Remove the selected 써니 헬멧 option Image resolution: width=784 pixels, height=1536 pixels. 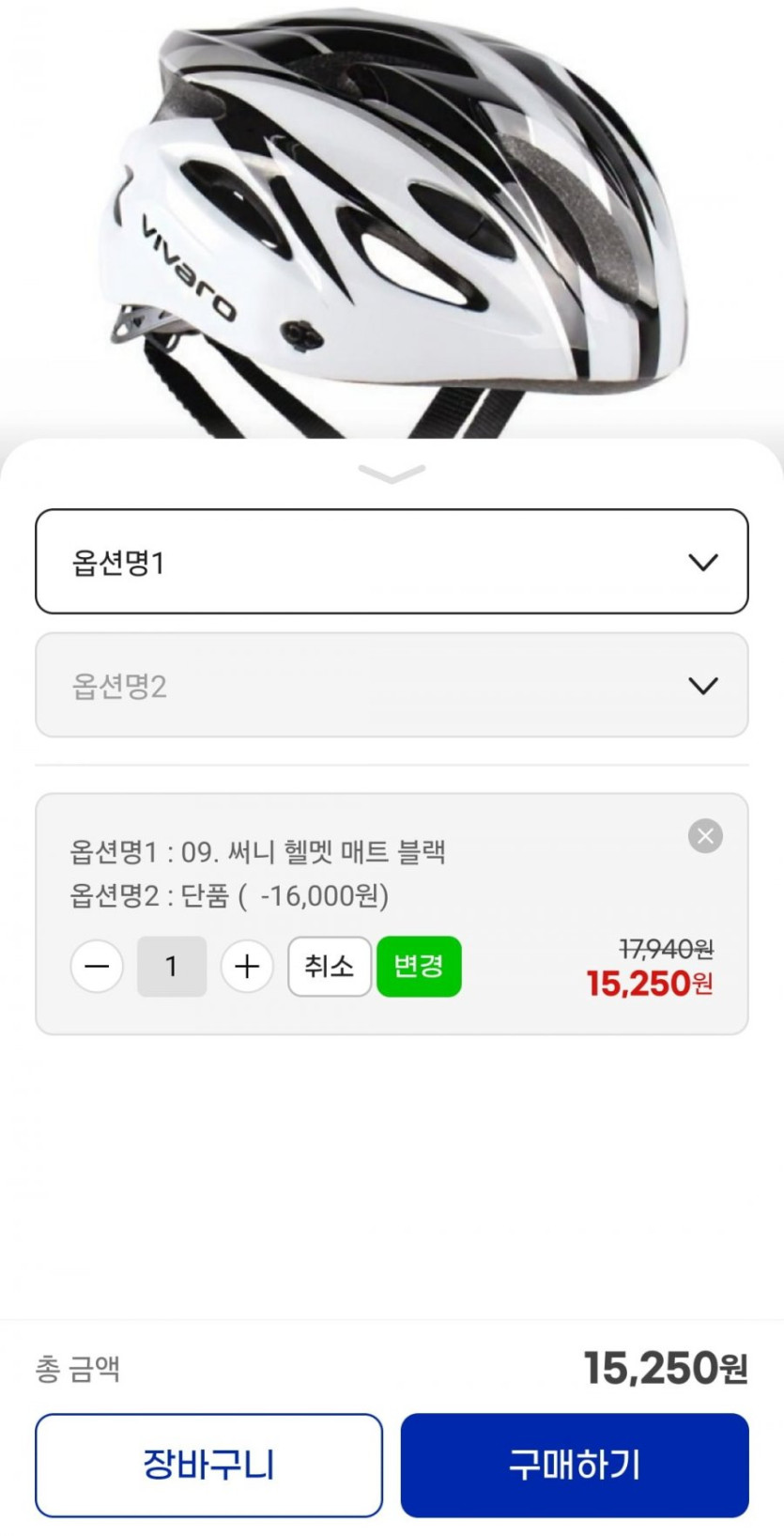click(x=705, y=835)
